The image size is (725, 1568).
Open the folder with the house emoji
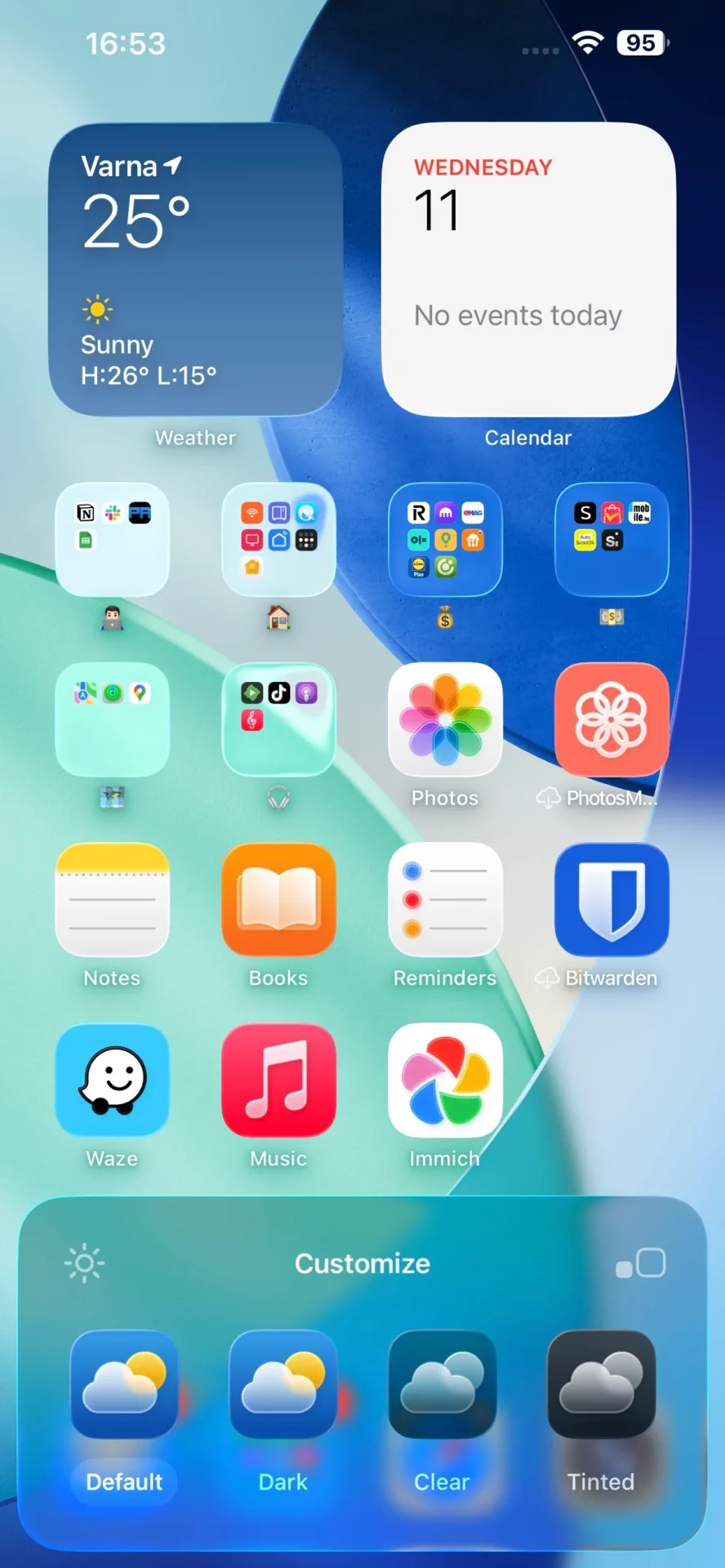tap(278, 540)
